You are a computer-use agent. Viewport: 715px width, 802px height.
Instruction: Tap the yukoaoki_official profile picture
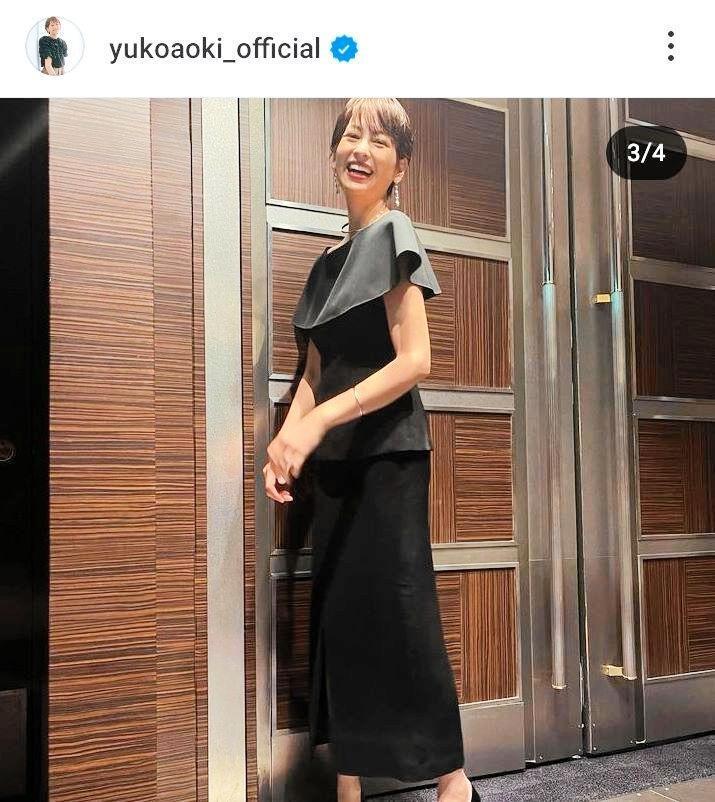pyautogui.click(x=54, y=46)
